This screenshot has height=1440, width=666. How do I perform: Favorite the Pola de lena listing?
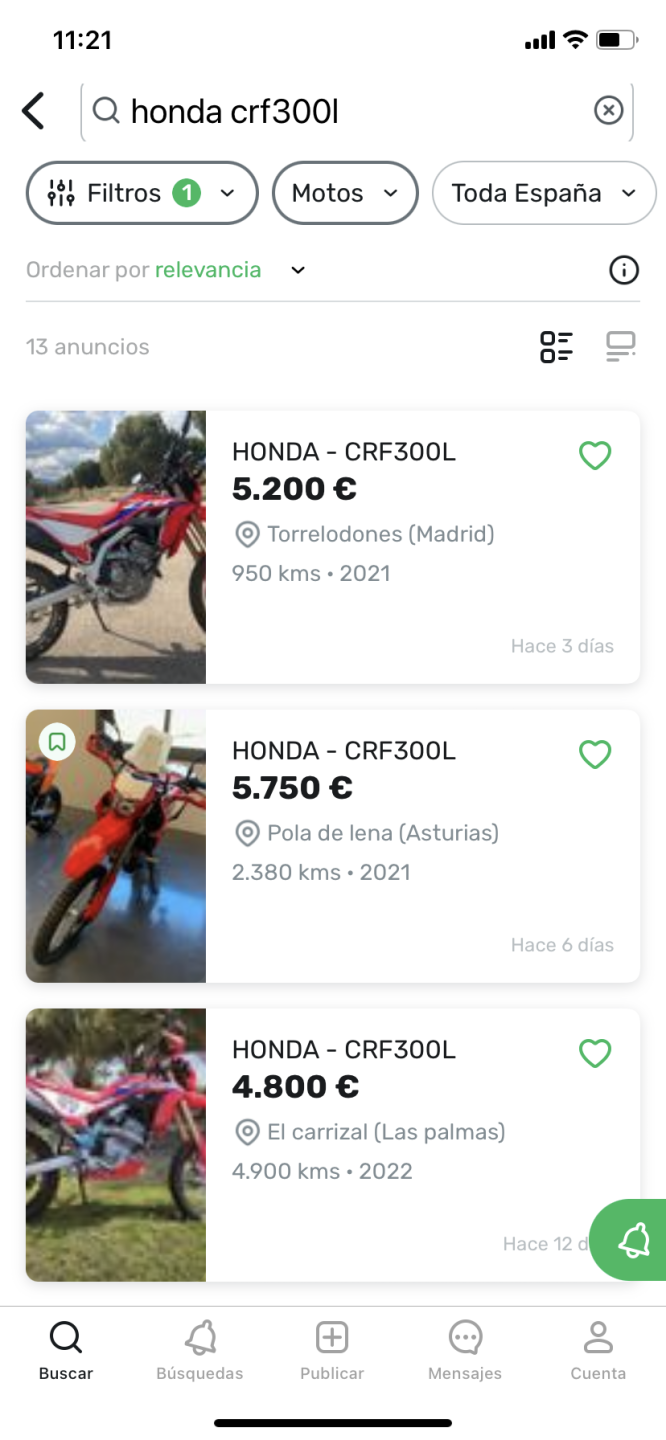[595, 755]
